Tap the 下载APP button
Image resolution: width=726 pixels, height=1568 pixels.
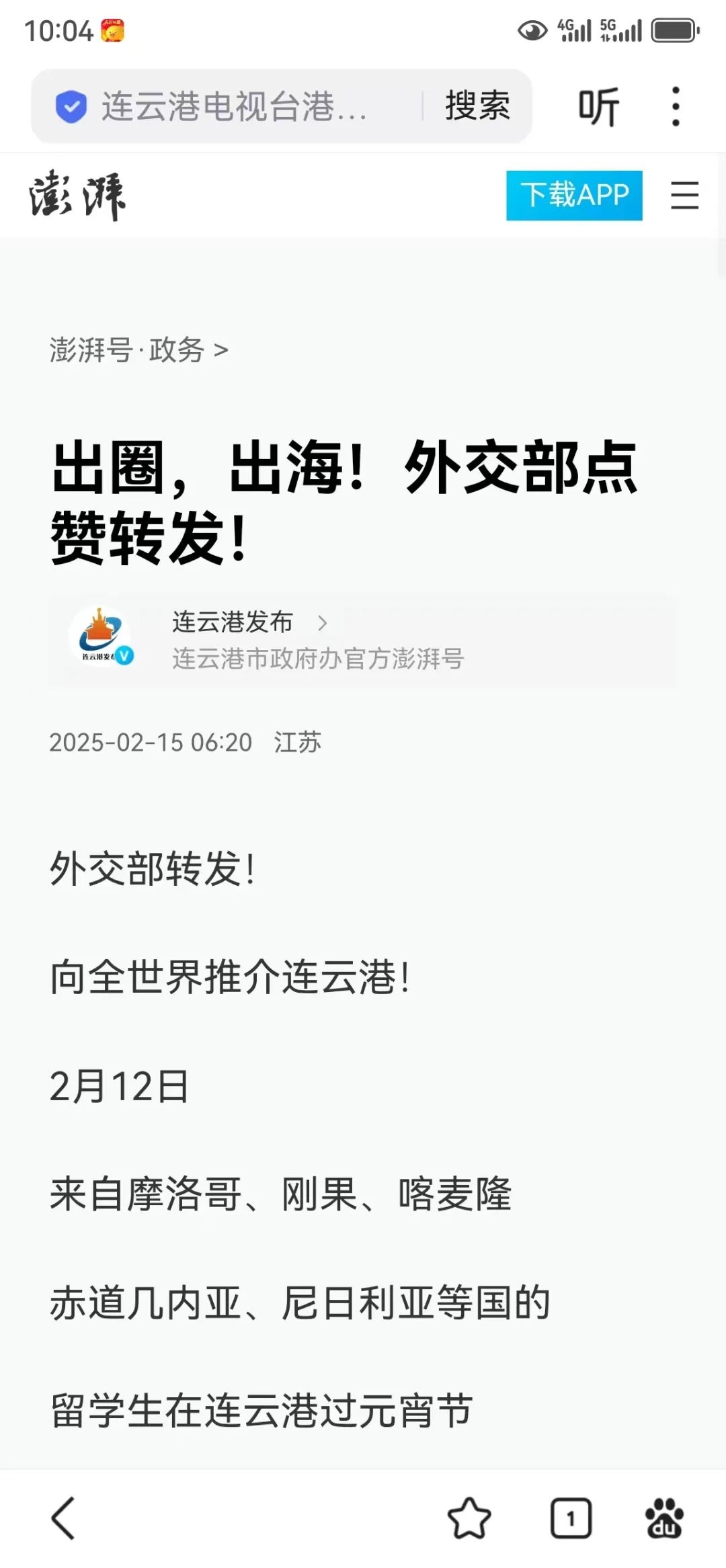574,196
